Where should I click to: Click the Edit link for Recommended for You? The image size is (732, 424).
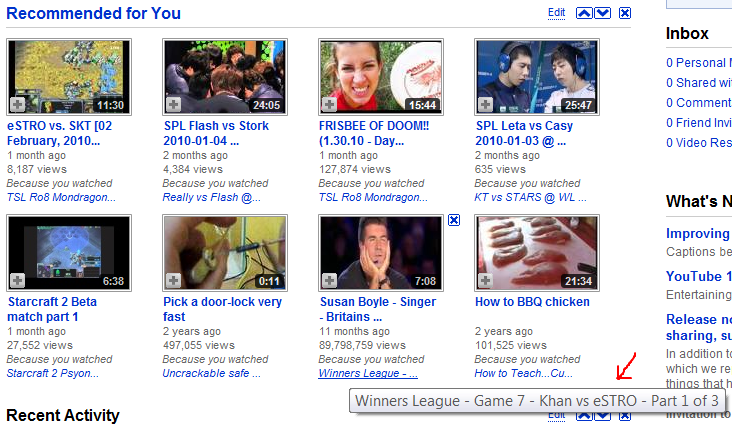click(556, 13)
